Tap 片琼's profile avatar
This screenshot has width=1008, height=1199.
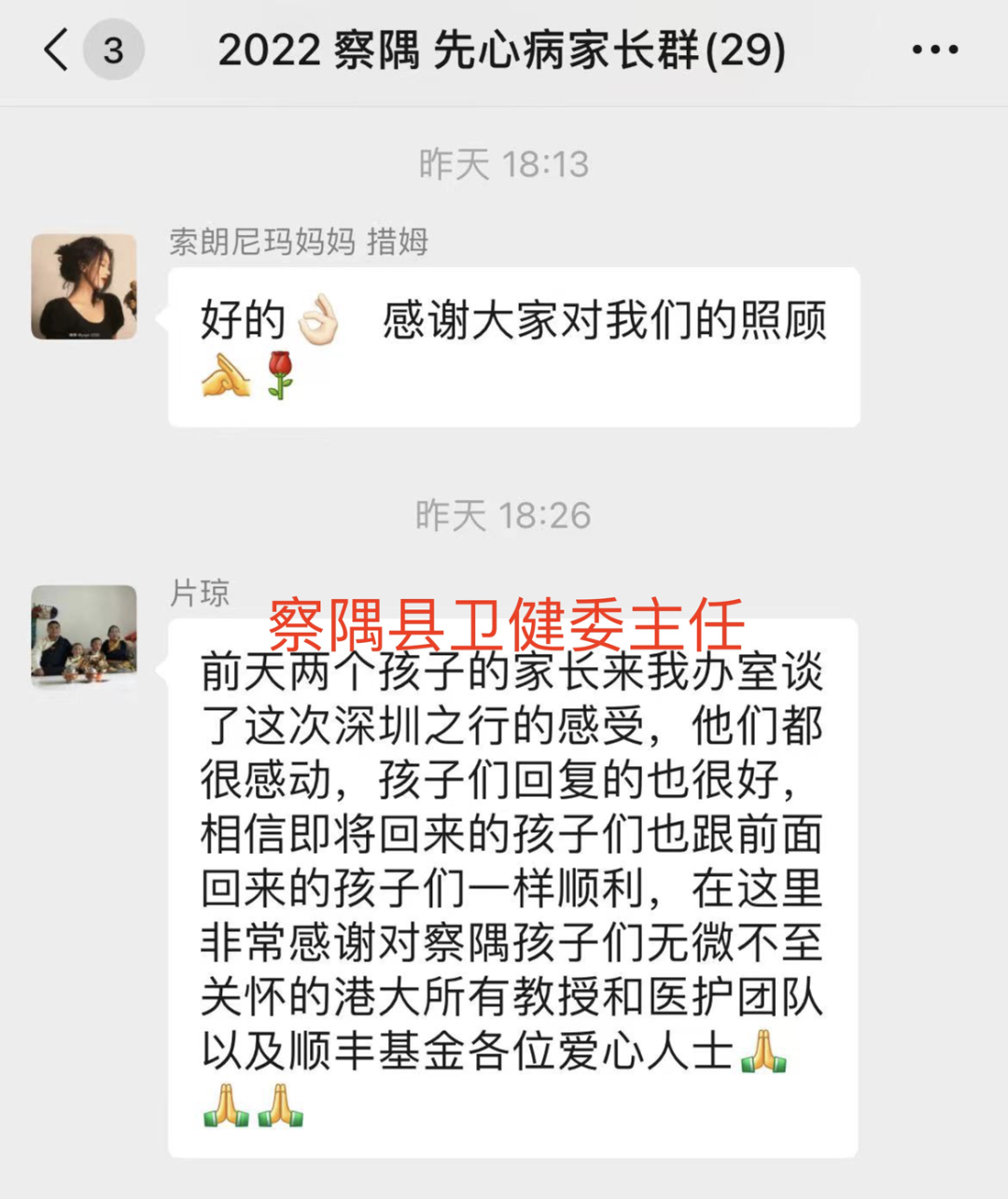pyautogui.click(x=84, y=636)
